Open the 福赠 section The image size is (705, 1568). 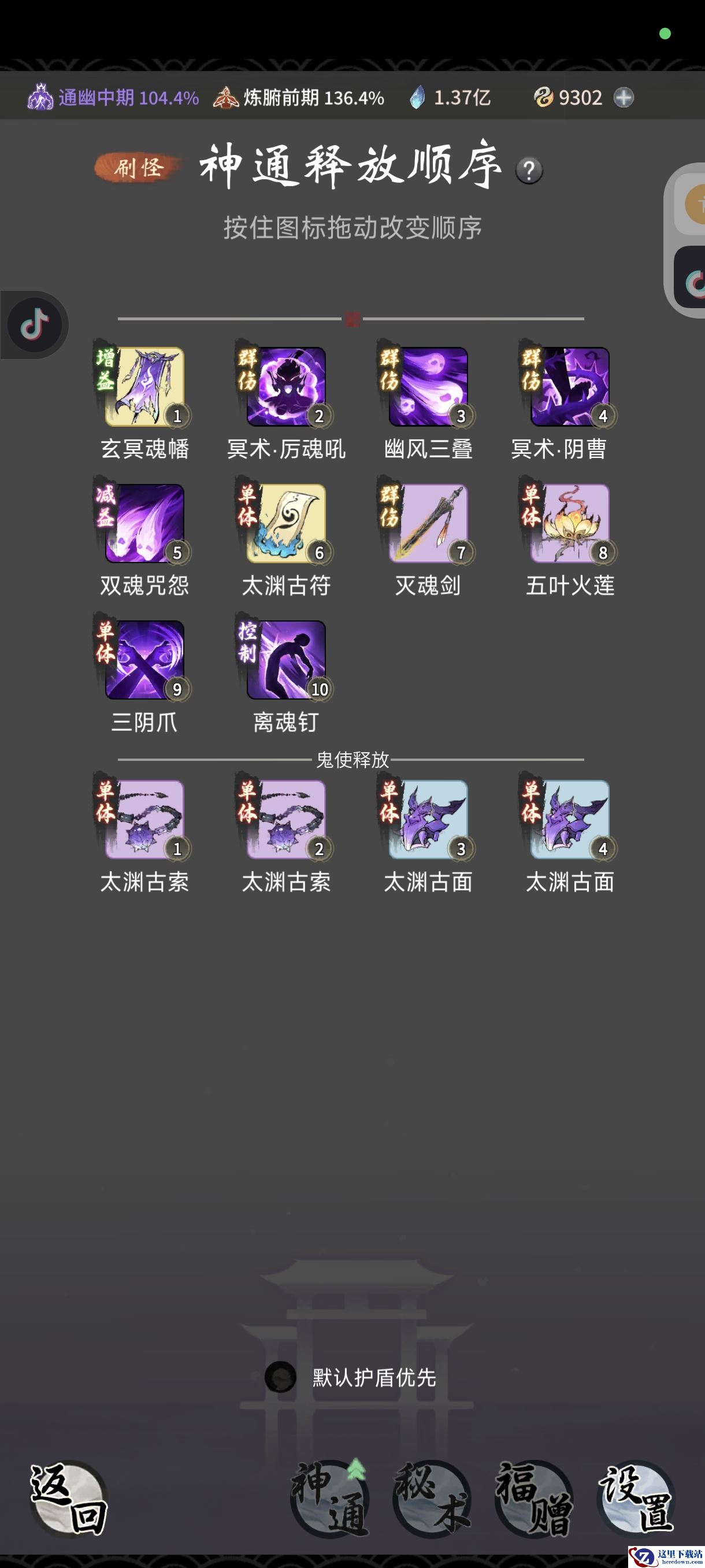[x=534, y=1498]
